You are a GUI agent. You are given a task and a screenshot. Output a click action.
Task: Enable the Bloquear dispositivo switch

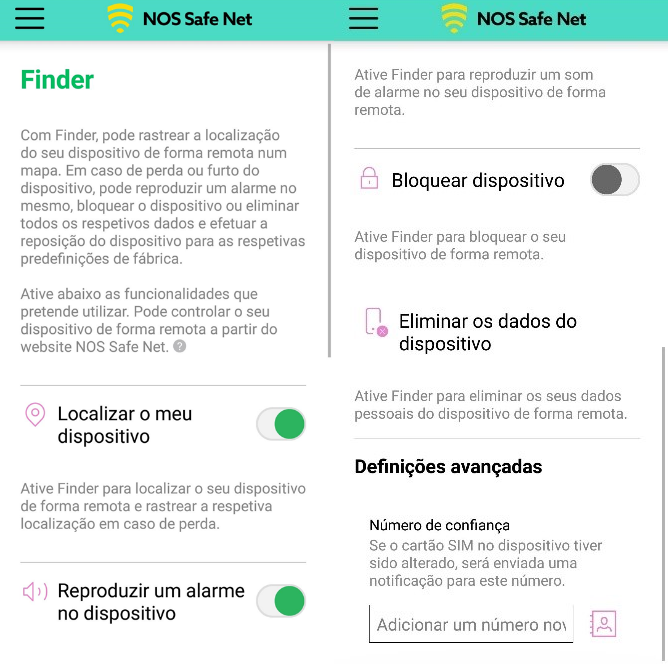pyautogui.click(x=614, y=180)
